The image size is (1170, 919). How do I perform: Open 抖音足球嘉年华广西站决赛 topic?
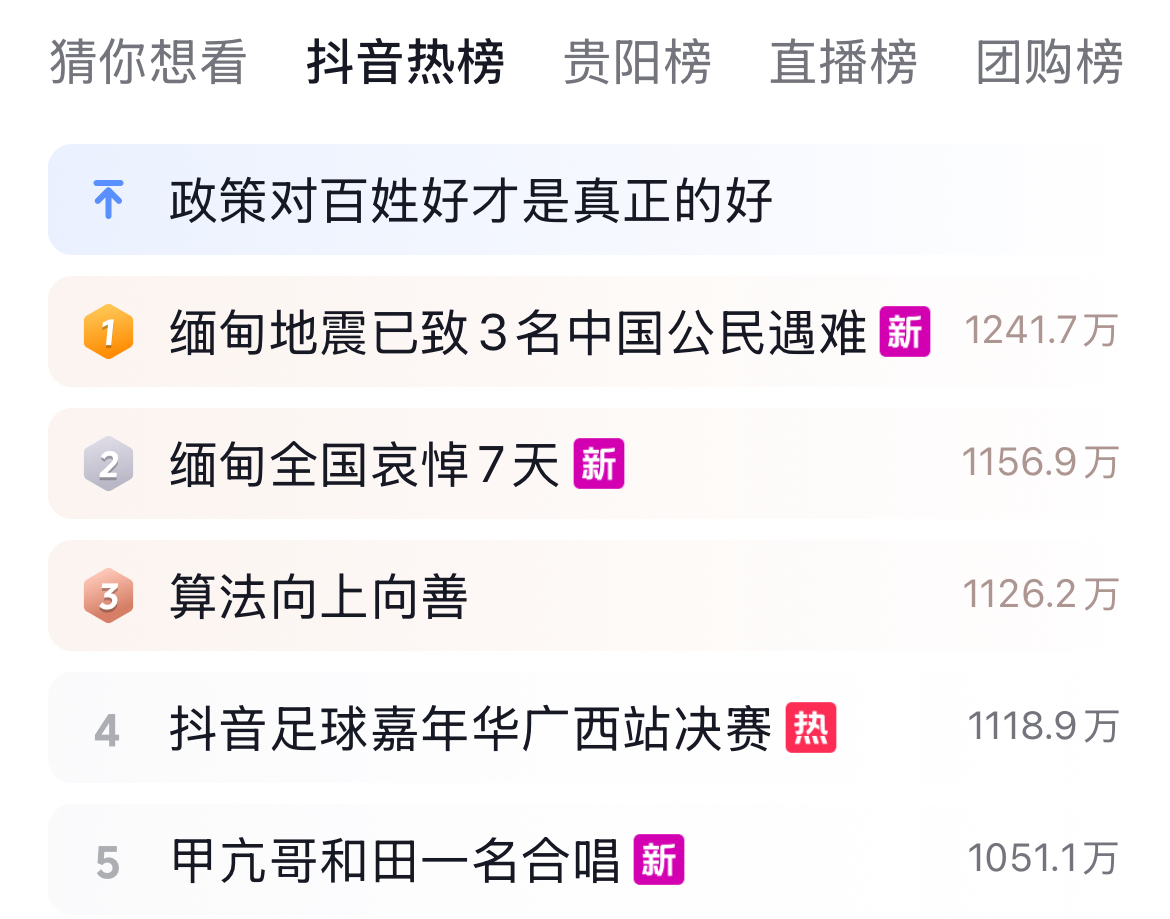[x=470, y=729]
